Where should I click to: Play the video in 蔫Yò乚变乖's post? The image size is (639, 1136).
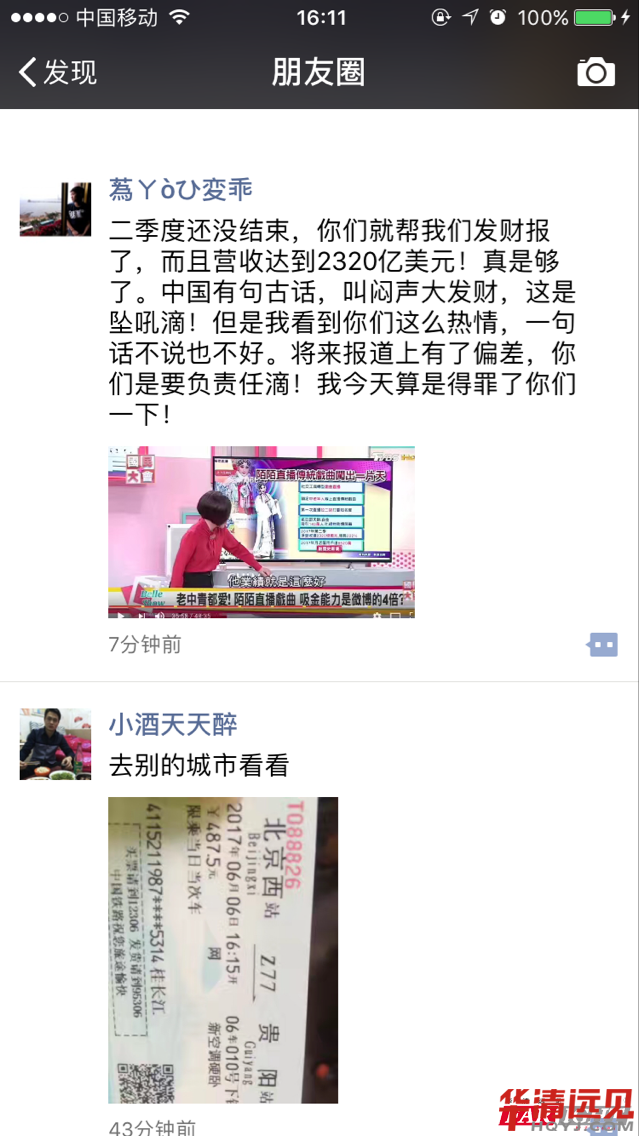(261, 531)
